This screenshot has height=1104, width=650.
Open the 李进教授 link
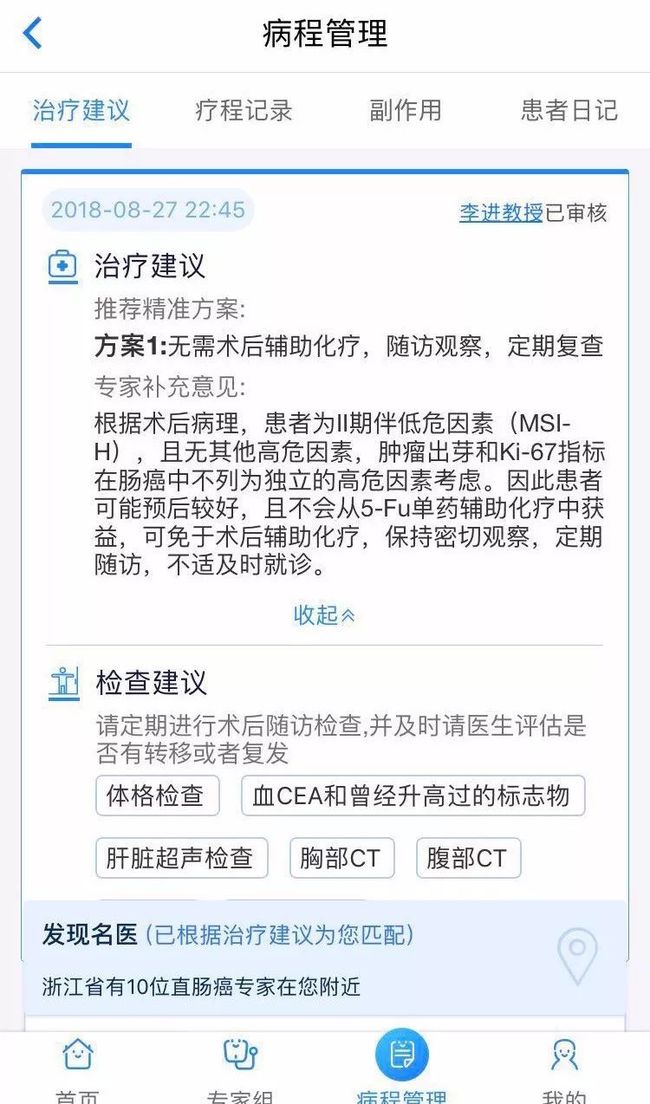click(501, 212)
